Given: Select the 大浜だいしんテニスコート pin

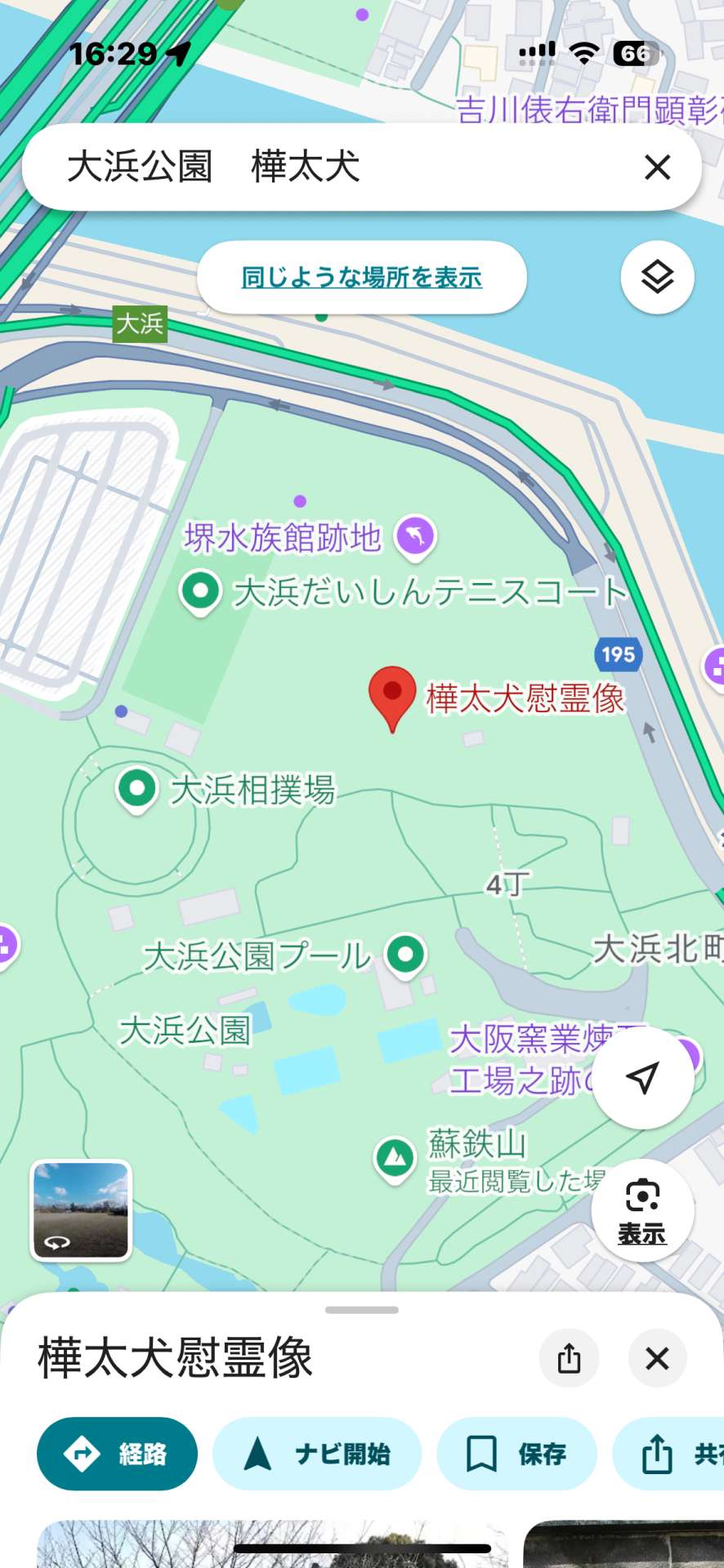Looking at the screenshot, I should [x=200, y=590].
